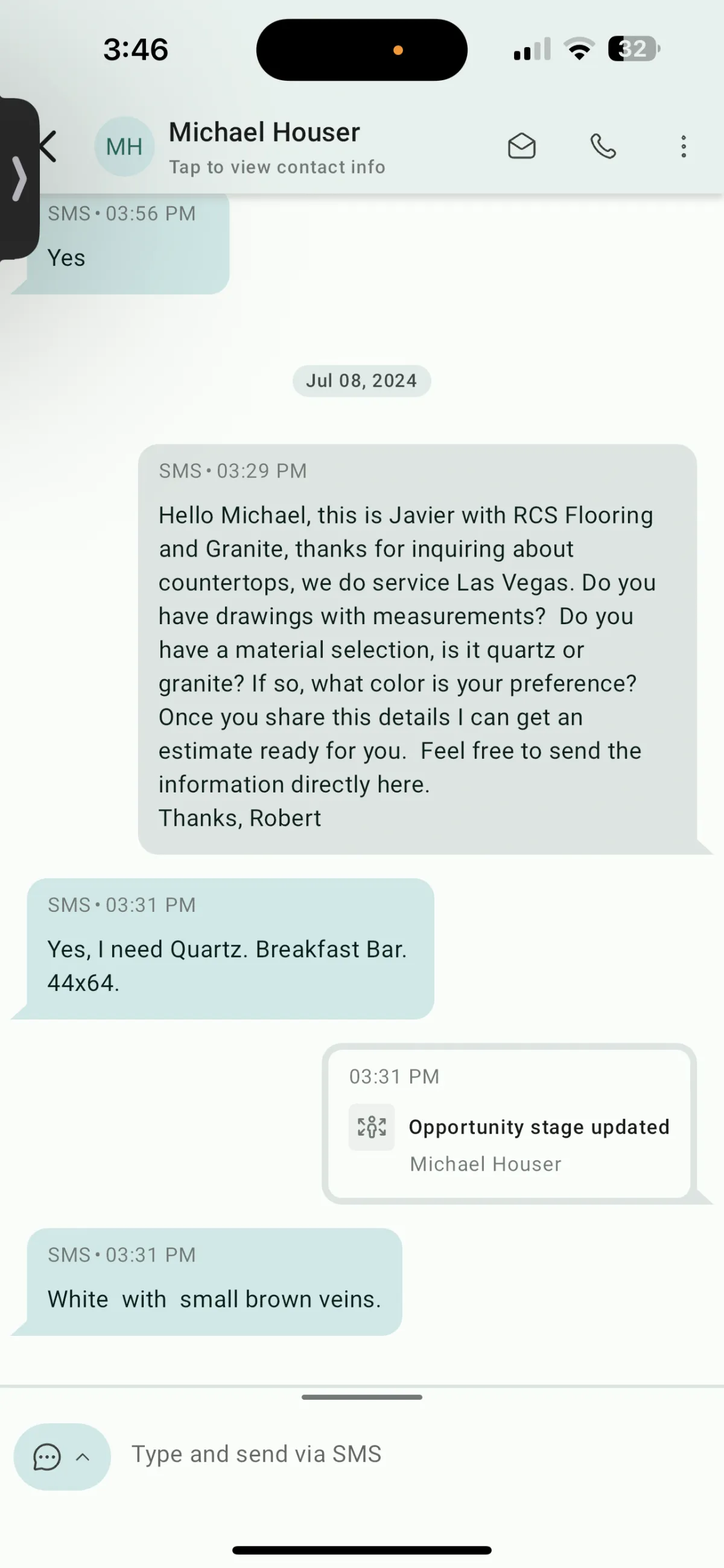Call Michael Houser with the phone icon
This screenshot has width=724, height=1568.
pyautogui.click(x=603, y=147)
